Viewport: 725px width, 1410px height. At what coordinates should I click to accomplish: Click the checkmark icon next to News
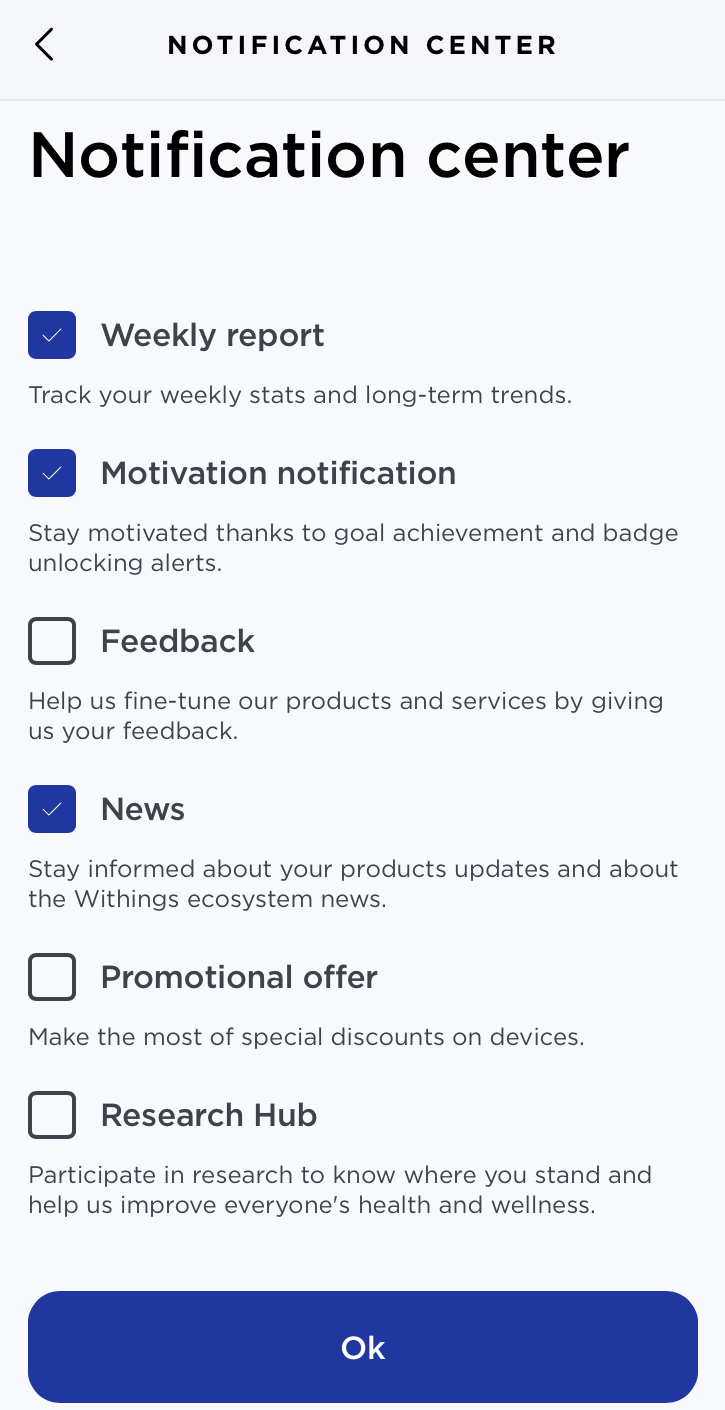click(51, 809)
